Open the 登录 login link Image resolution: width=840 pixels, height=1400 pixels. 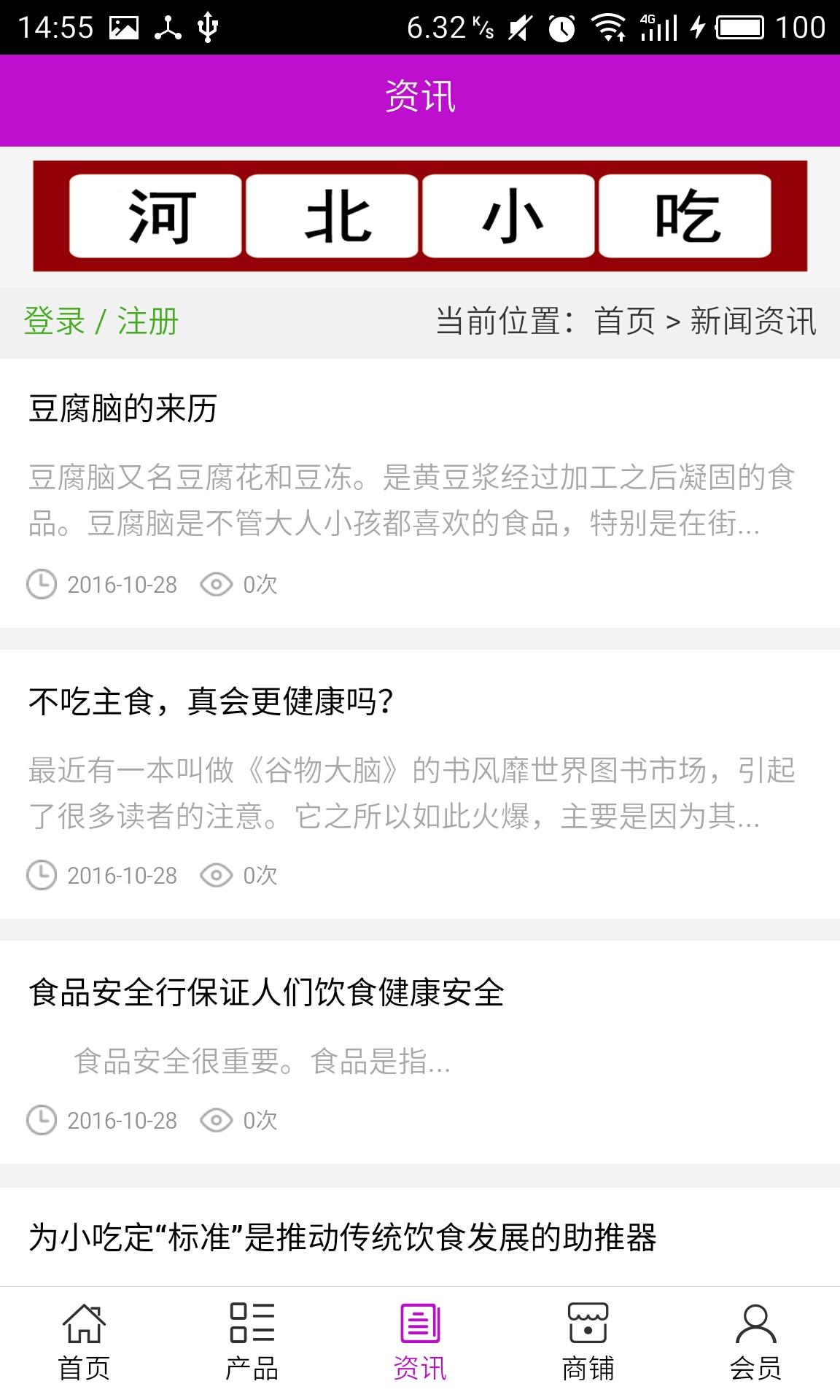(55, 322)
